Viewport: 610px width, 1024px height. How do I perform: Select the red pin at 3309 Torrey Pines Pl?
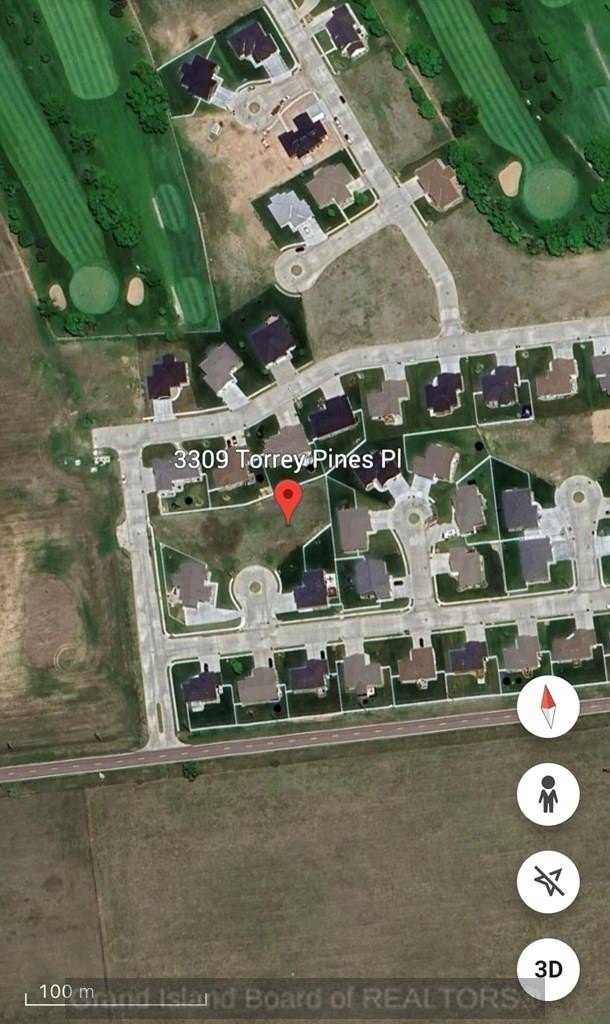pyautogui.click(x=288, y=500)
